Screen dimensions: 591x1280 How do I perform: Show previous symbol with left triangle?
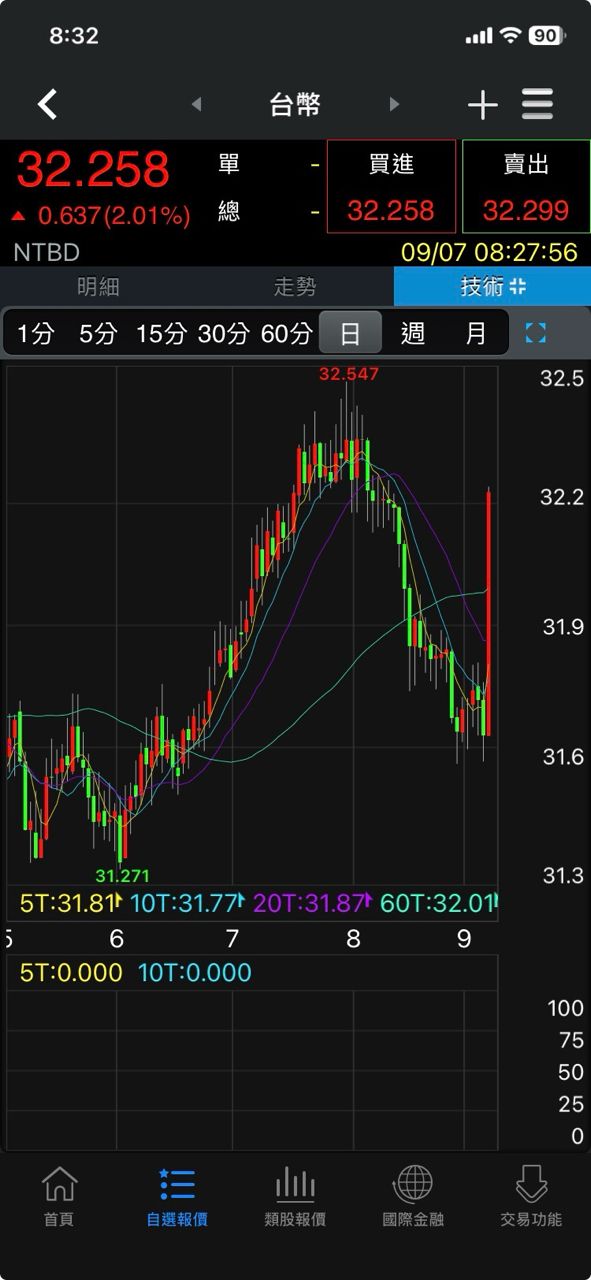[x=196, y=104]
